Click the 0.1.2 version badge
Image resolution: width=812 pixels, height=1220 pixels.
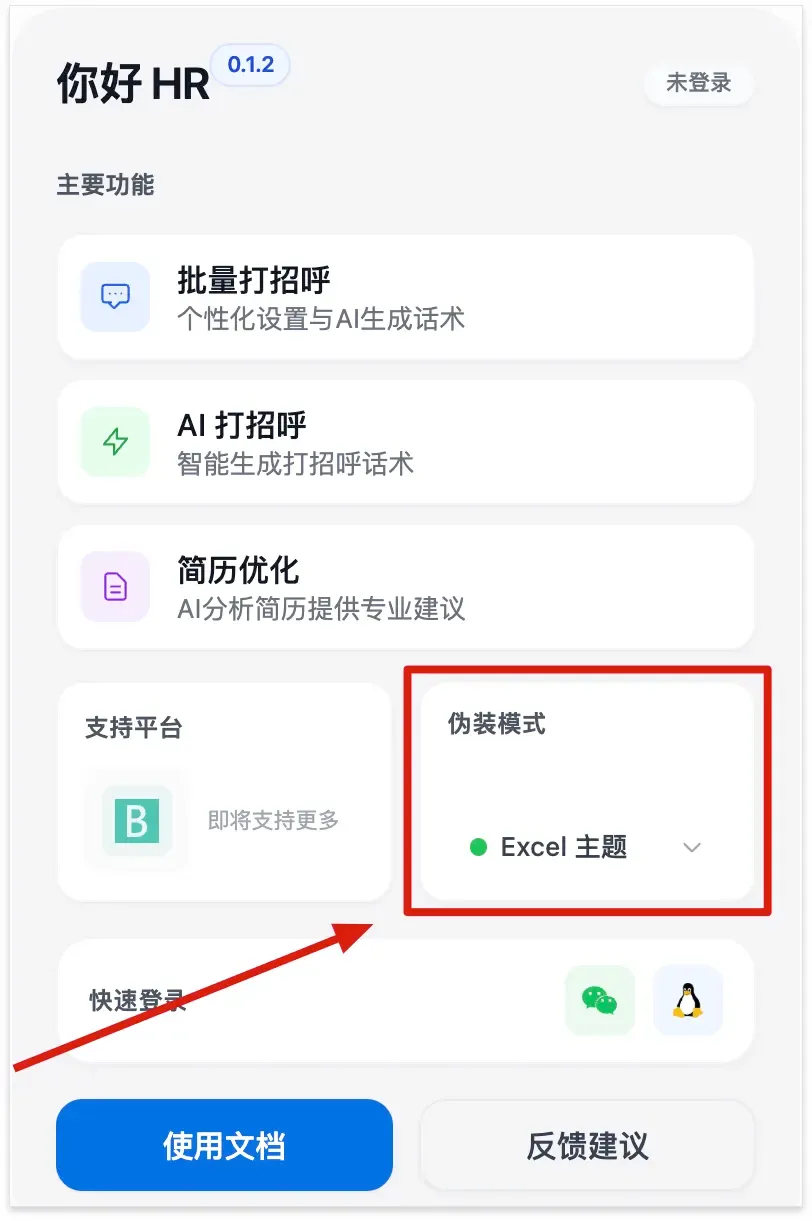[249, 65]
